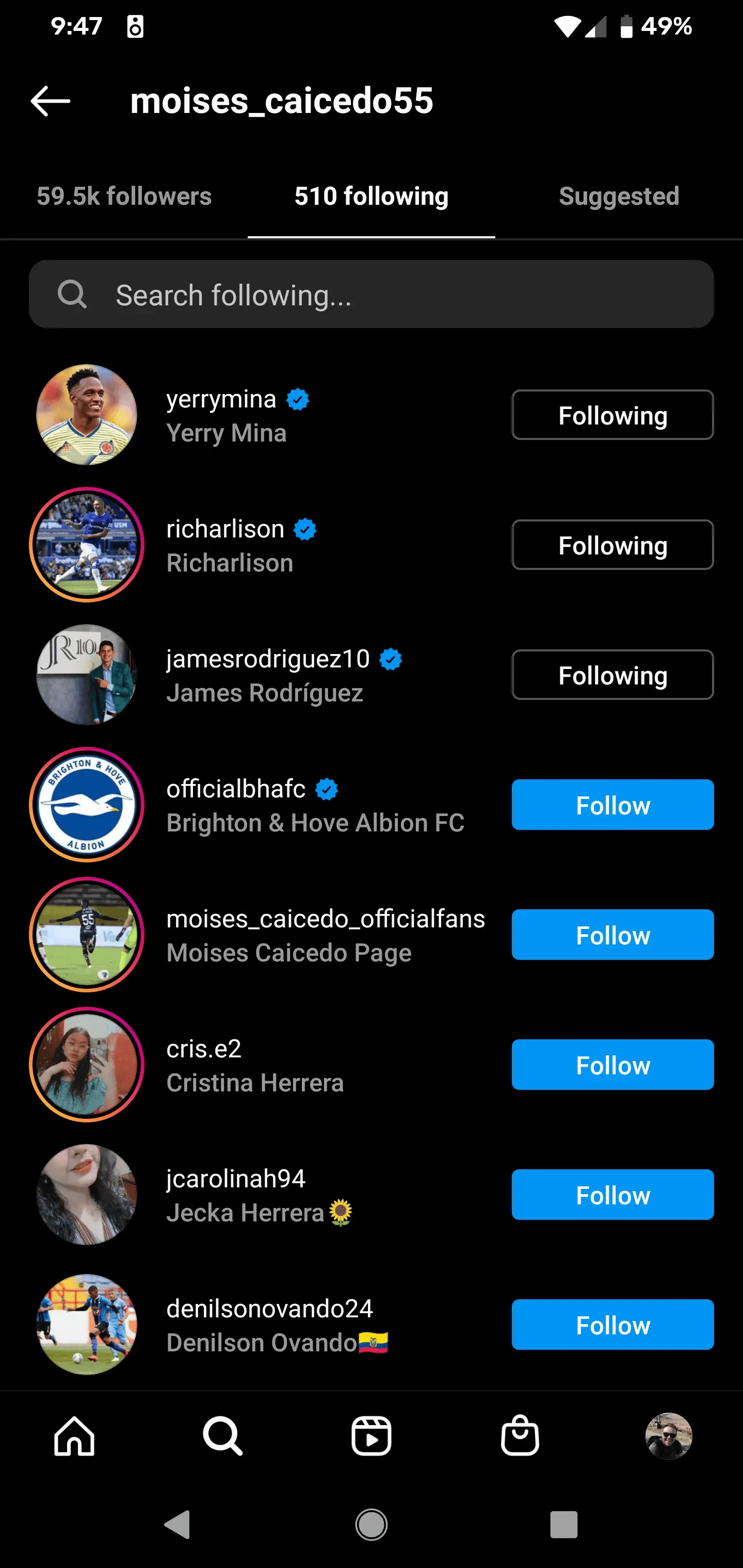Open the Reels tab
743x1568 pixels.
click(372, 1436)
